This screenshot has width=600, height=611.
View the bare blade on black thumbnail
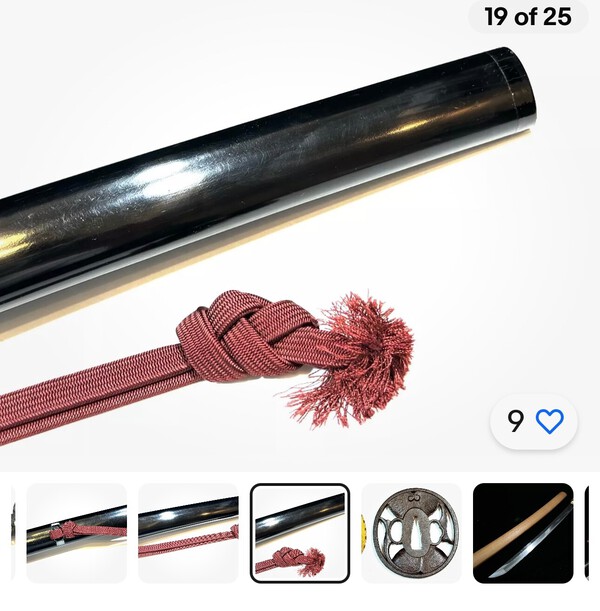pyautogui.click(x=522, y=534)
